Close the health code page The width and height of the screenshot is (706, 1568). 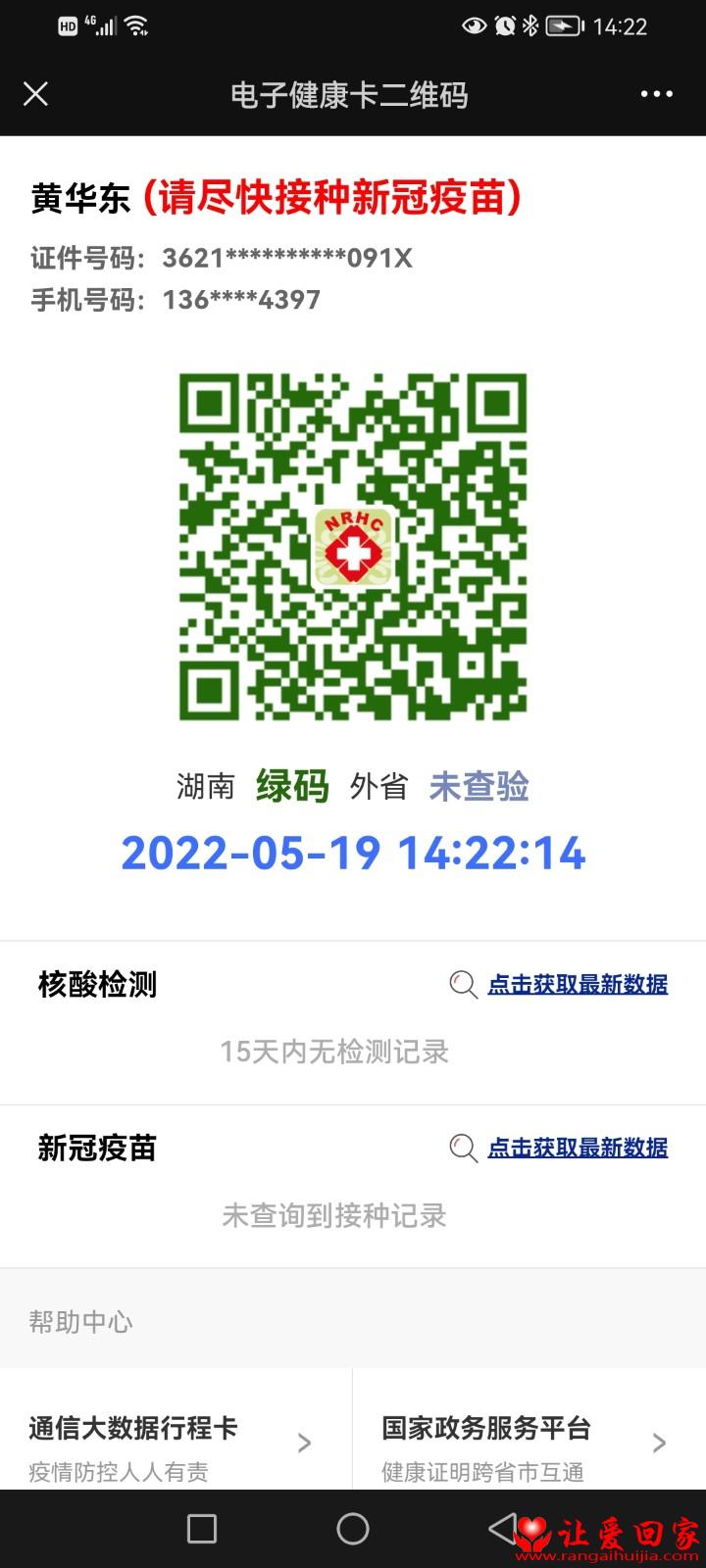coord(35,94)
